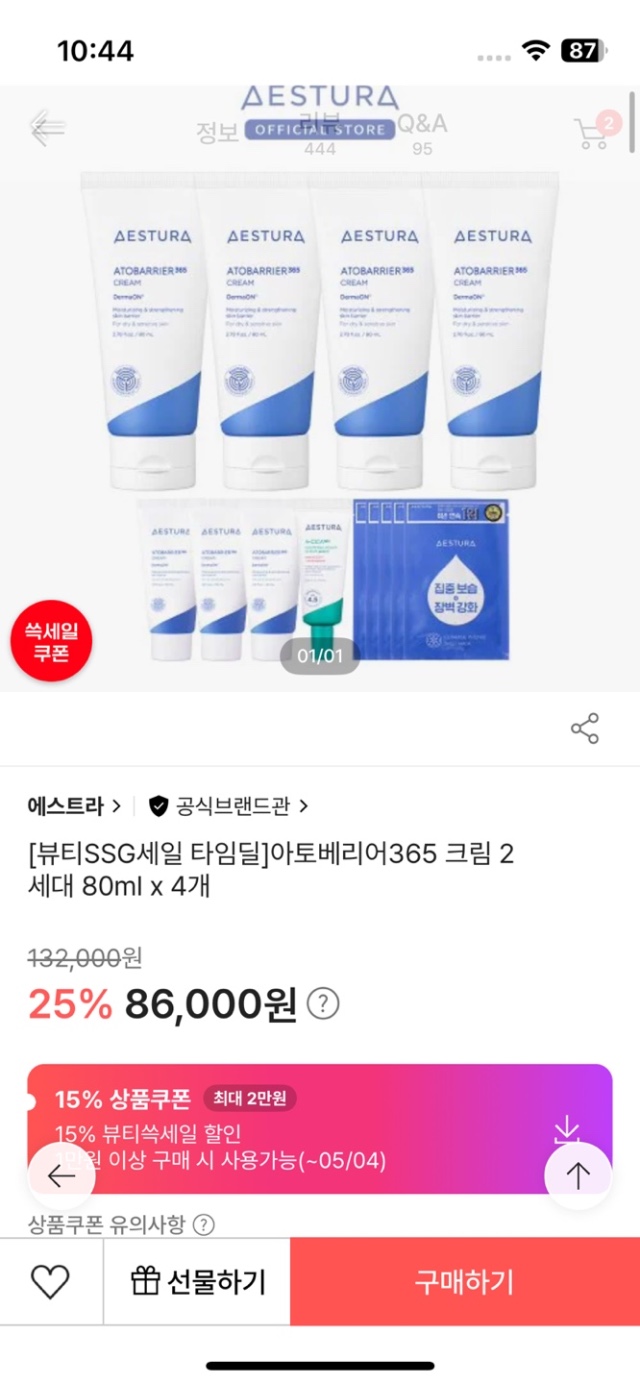Screen dimensions: 640x1384
Task: Jump to top with the up-arrow button
Action: pyautogui.click(x=578, y=1176)
